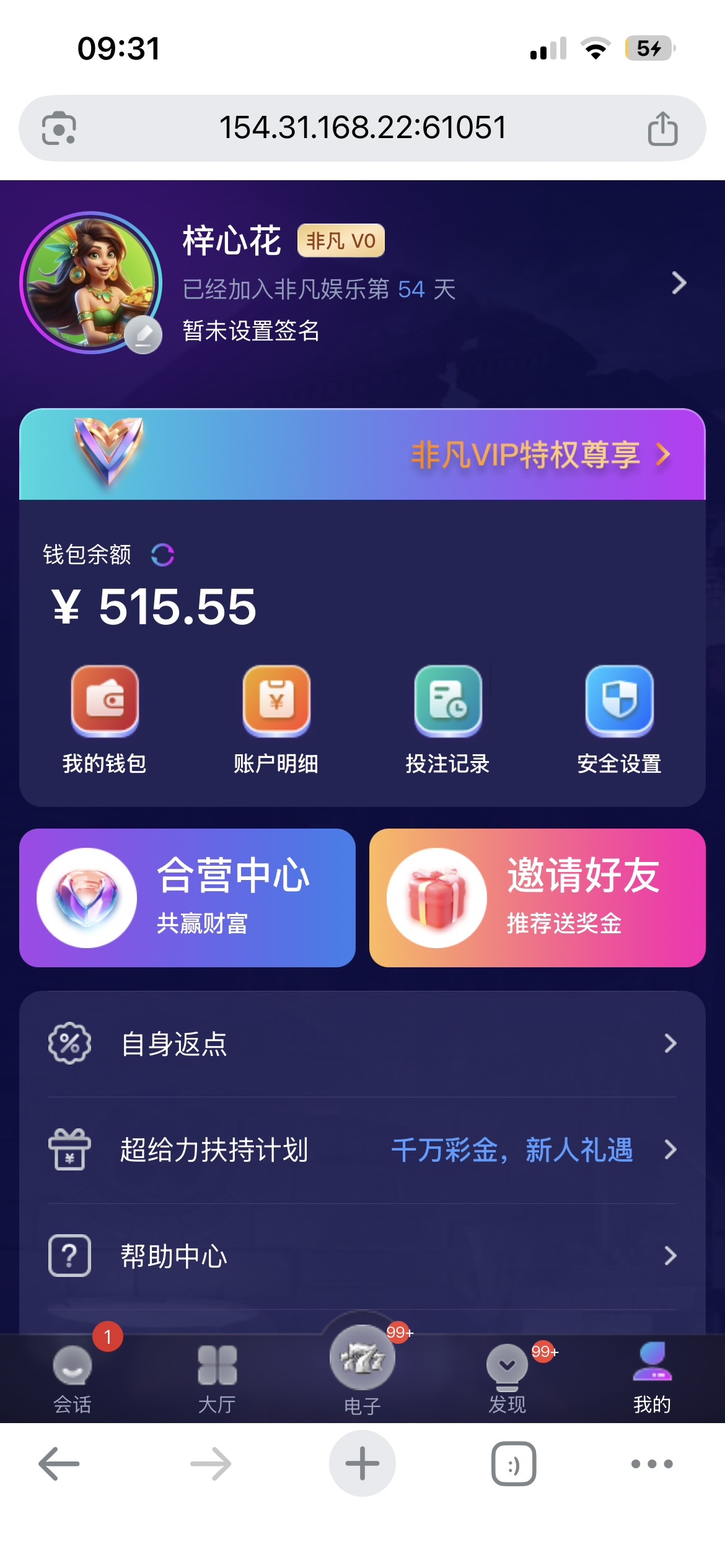Edit the profile avatar
This screenshot has height=1568, width=725.
click(x=143, y=335)
